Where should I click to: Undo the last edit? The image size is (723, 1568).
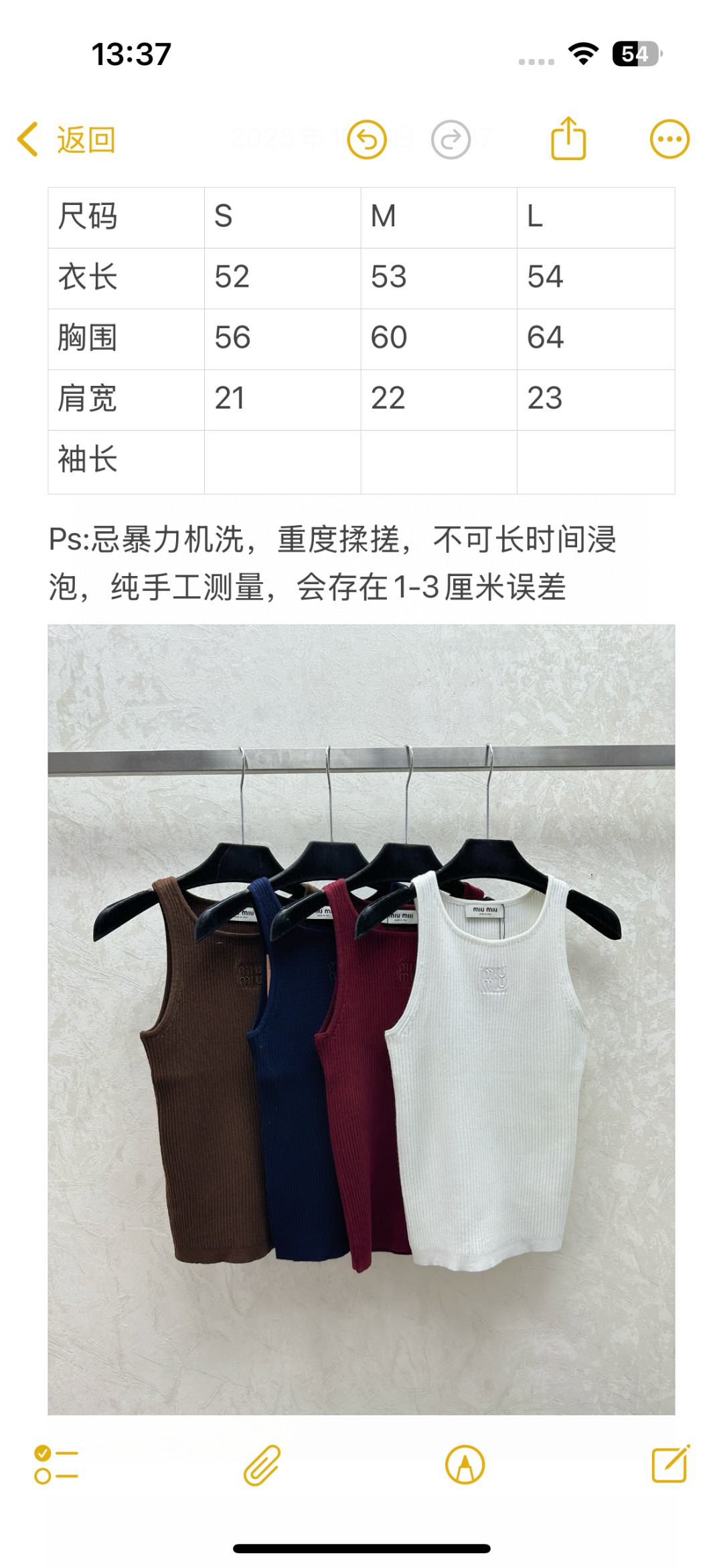(367, 139)
